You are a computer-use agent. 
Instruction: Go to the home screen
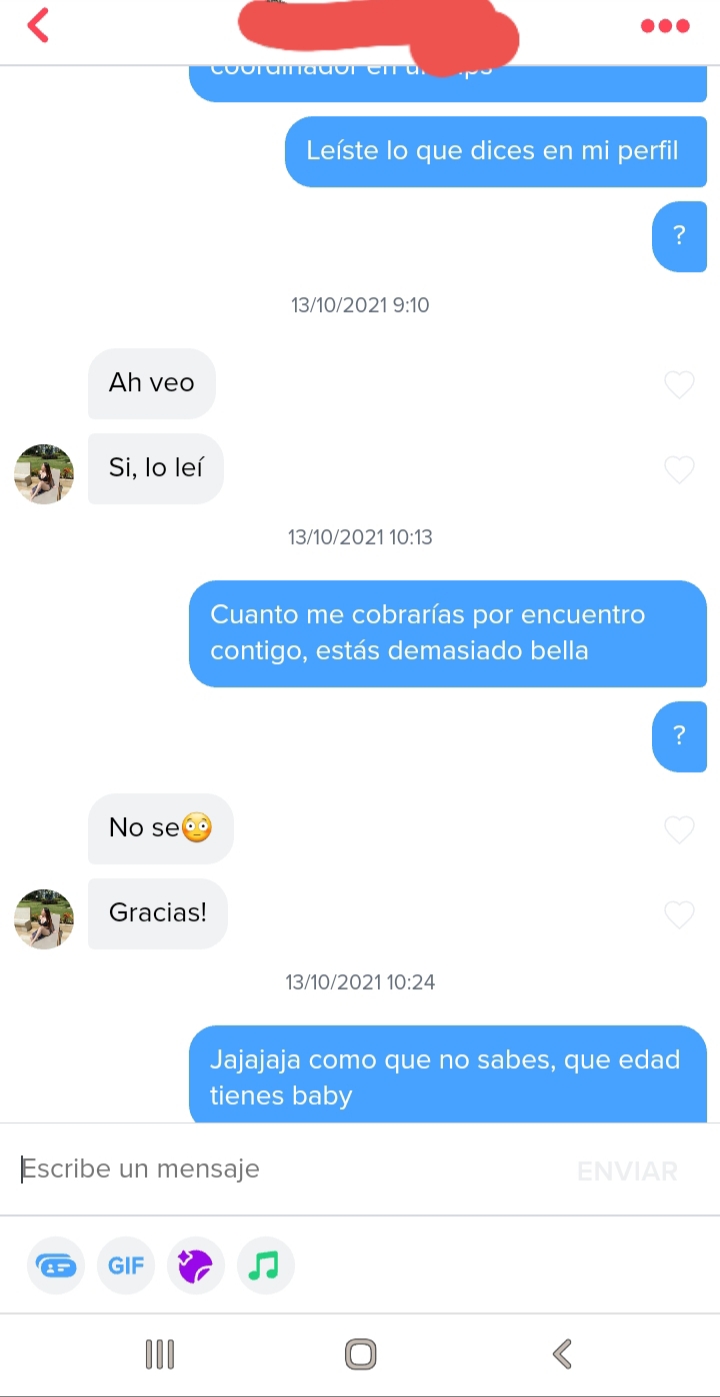pos(360,1354)
